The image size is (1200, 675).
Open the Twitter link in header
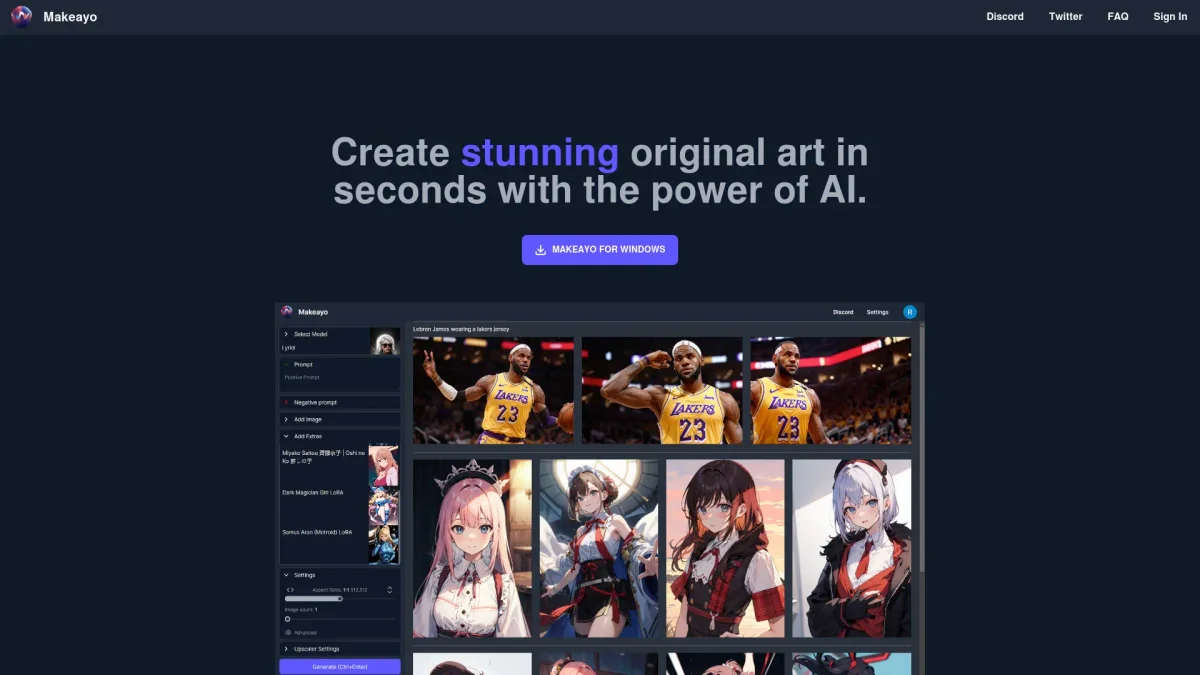pos(1065,17)
